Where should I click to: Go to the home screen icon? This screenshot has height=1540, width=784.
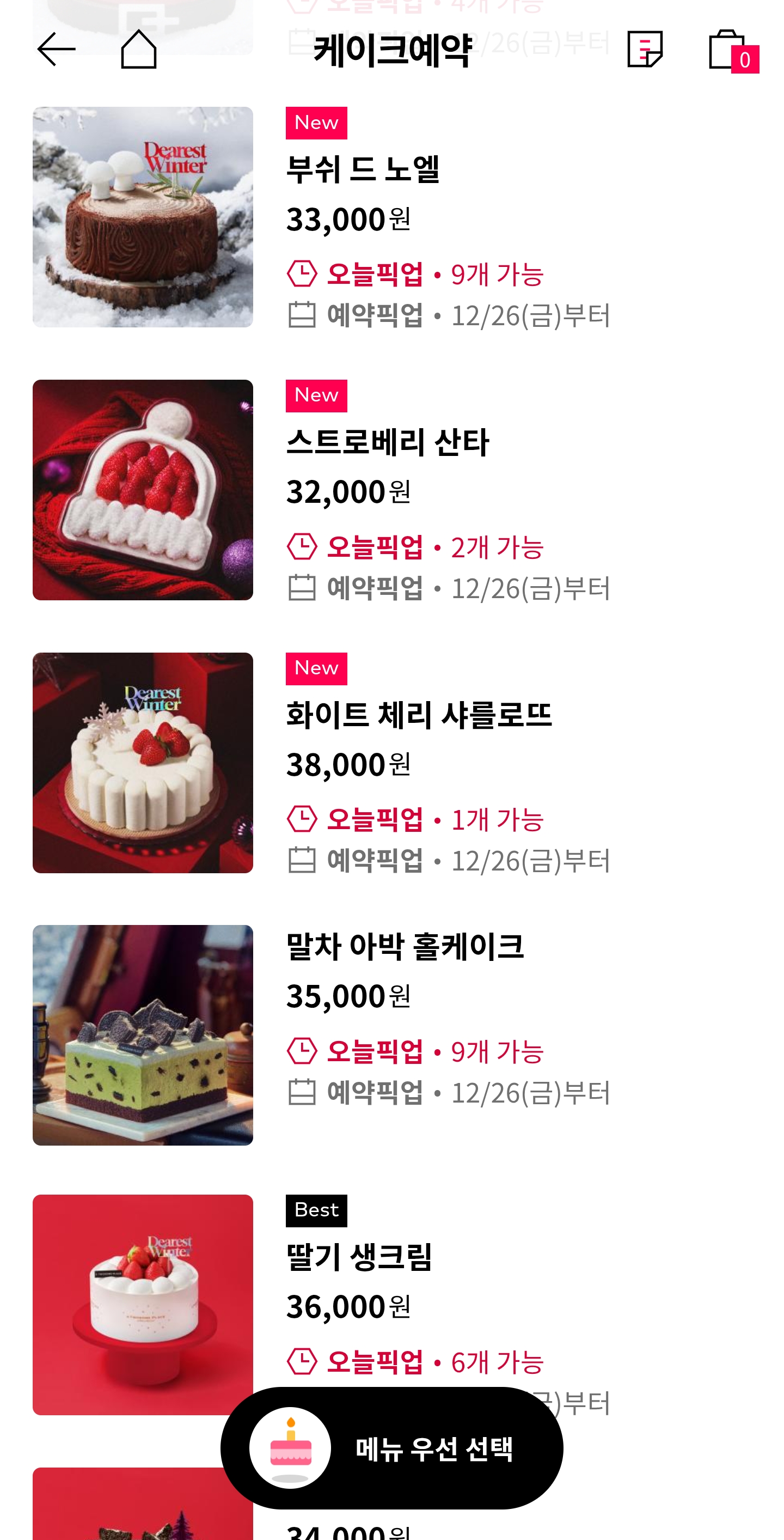click(139, 49)
